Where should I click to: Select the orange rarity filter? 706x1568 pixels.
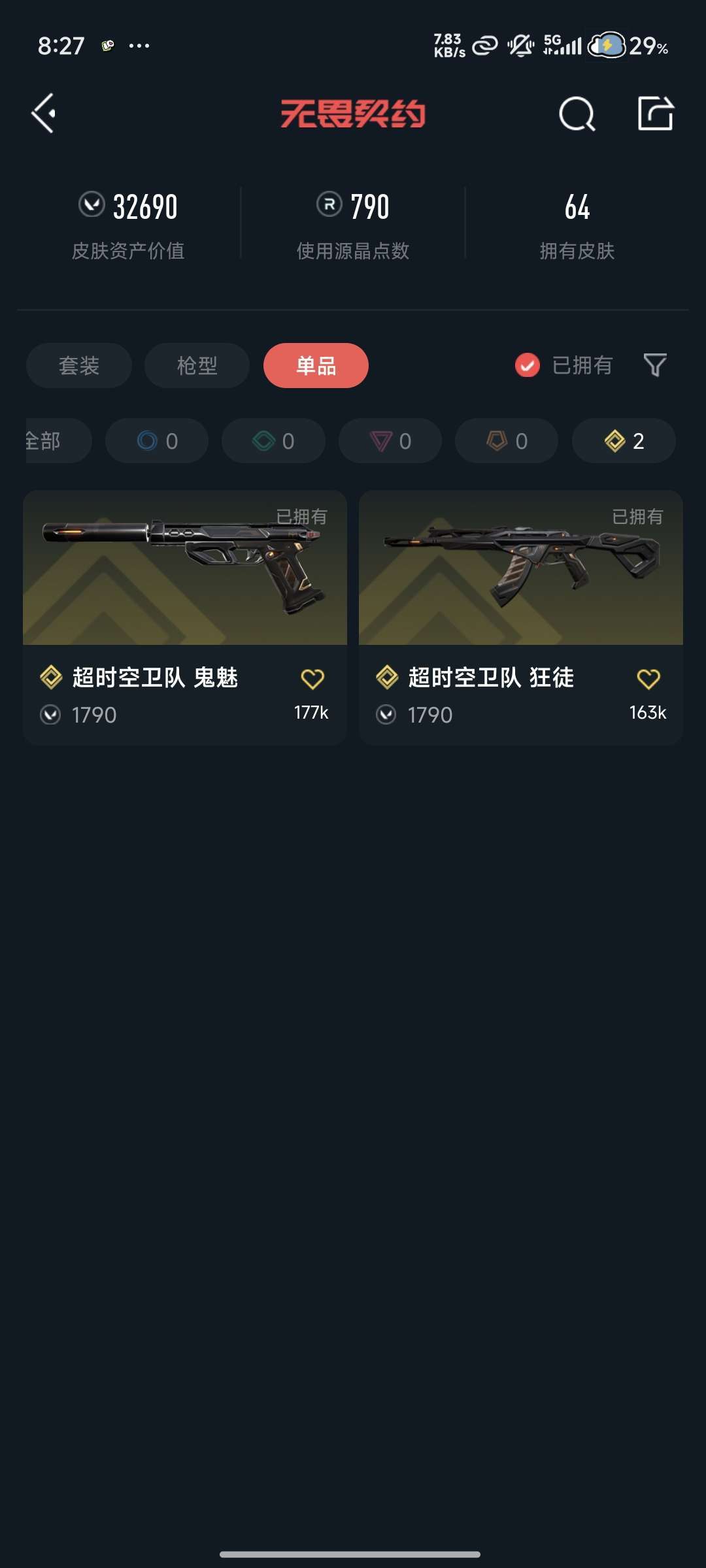(x=506, y=441)
